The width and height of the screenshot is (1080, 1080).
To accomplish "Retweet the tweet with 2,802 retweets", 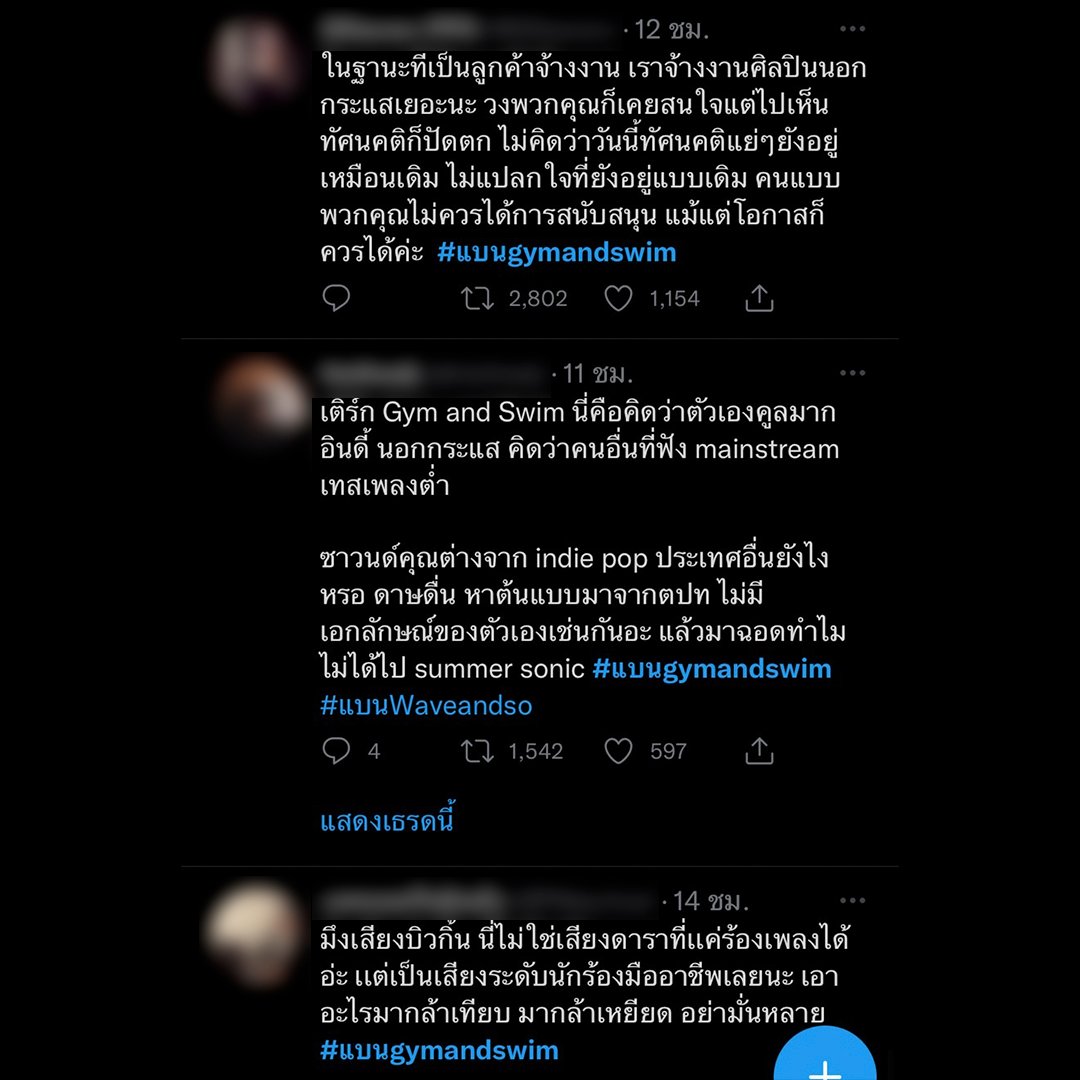I will 478,298.
